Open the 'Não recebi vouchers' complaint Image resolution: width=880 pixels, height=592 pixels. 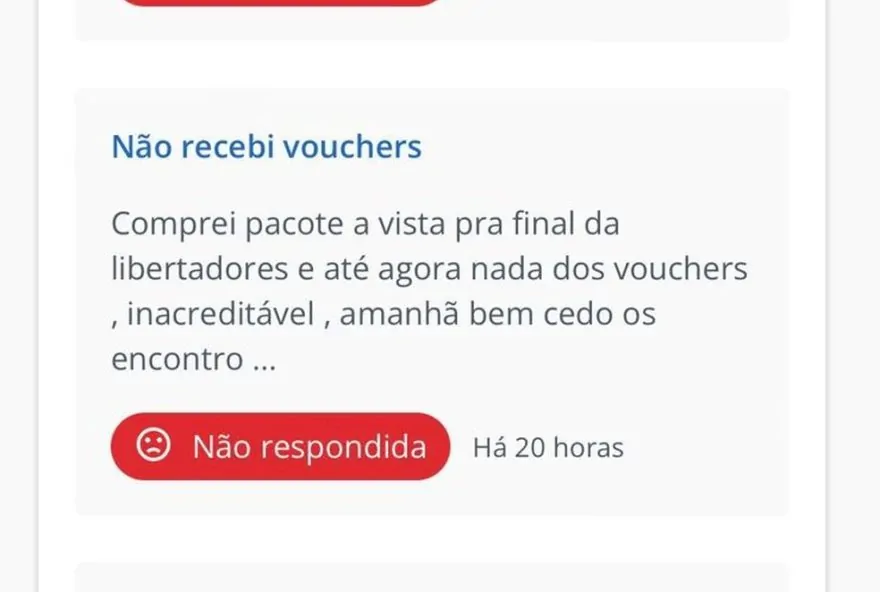click(266, 147)
